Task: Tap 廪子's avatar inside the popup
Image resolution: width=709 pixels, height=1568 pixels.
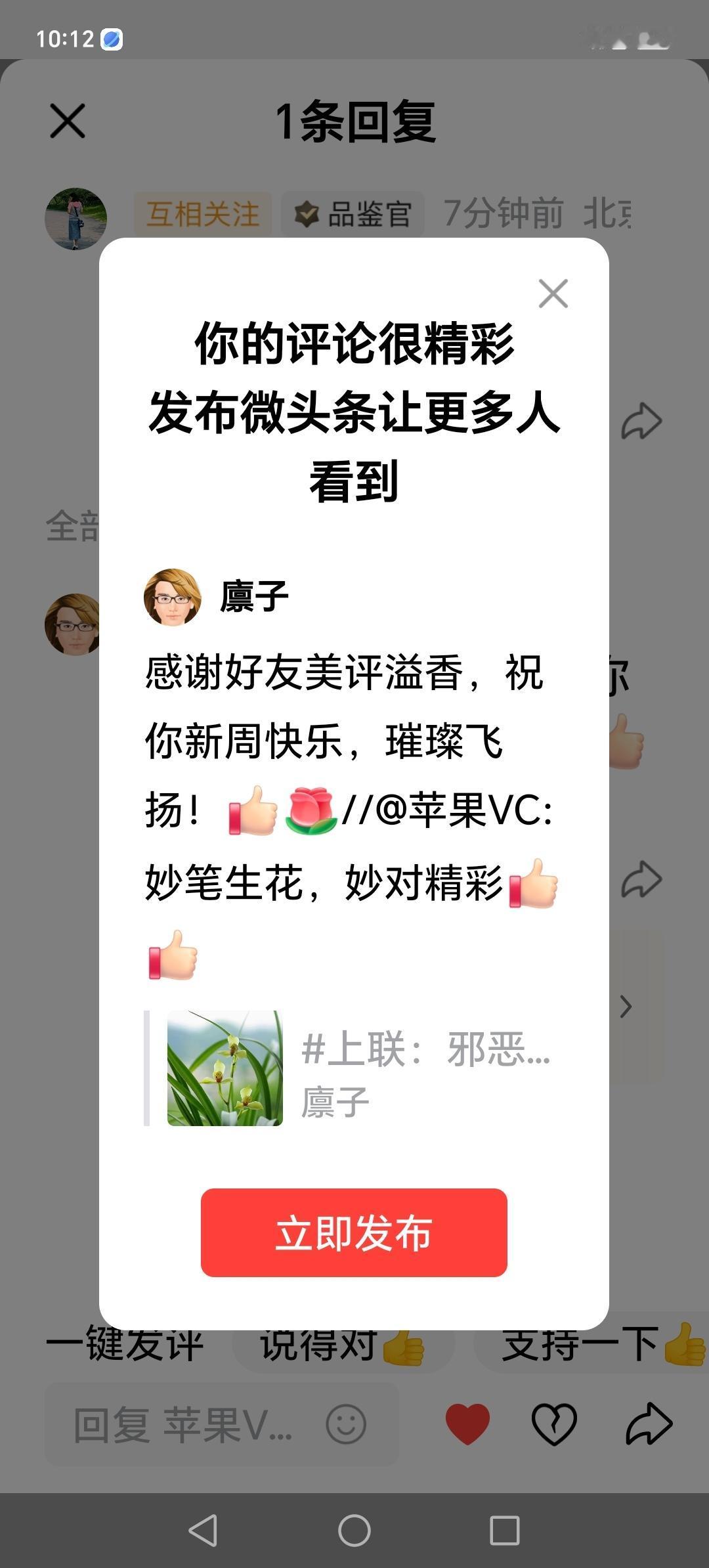Action: [x=172, y=598]
